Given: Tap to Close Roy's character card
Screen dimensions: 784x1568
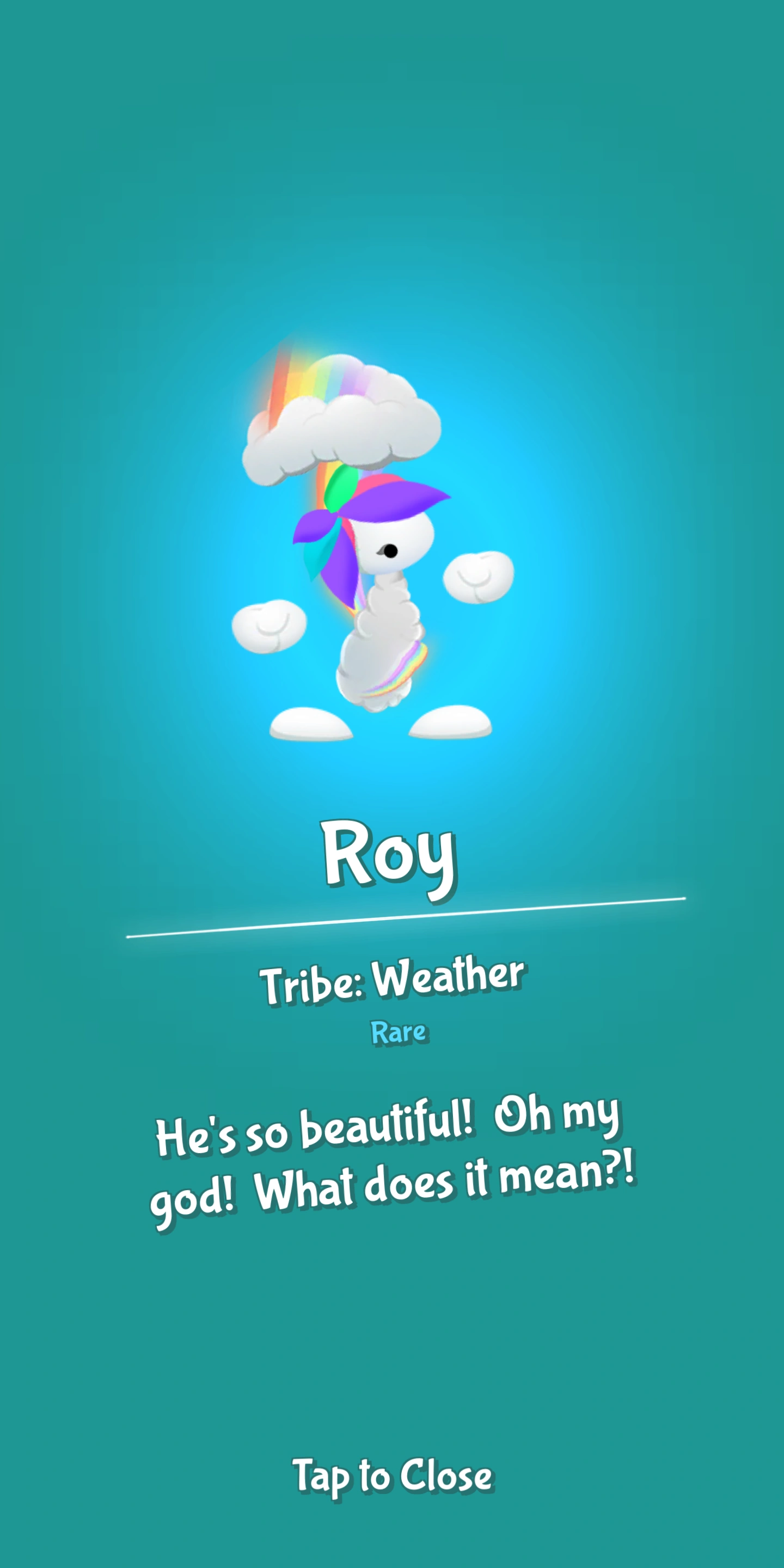Looking at the screenshot, I should pos(393,1475).
